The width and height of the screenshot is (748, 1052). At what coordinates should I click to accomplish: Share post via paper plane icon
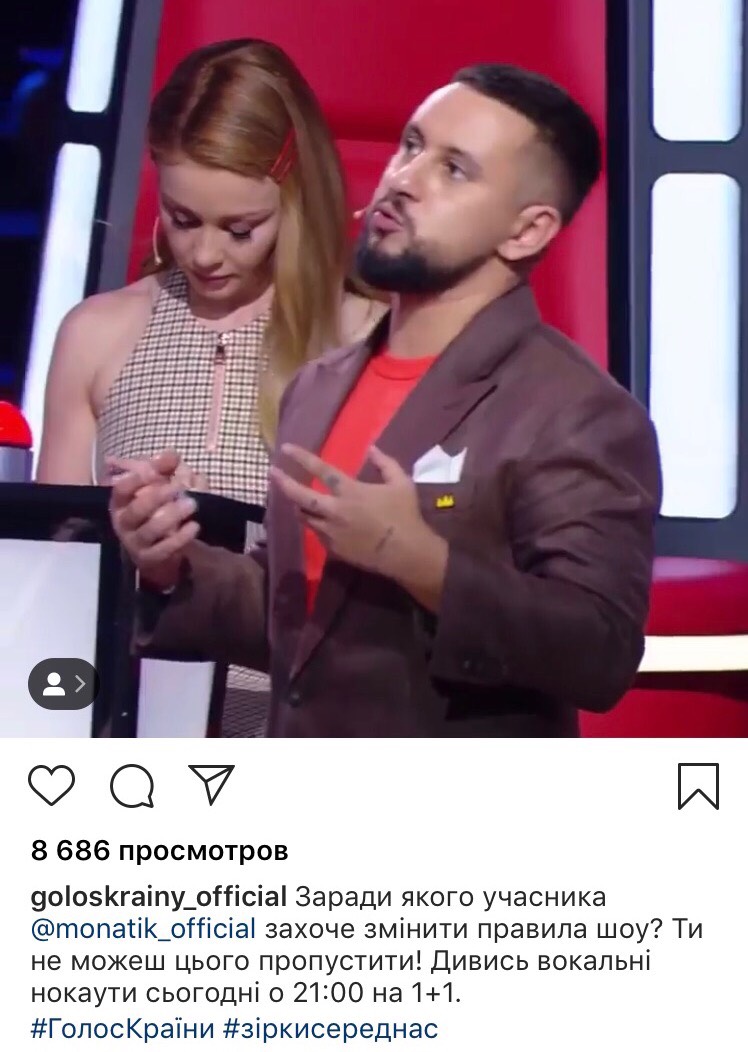point(211,785)
